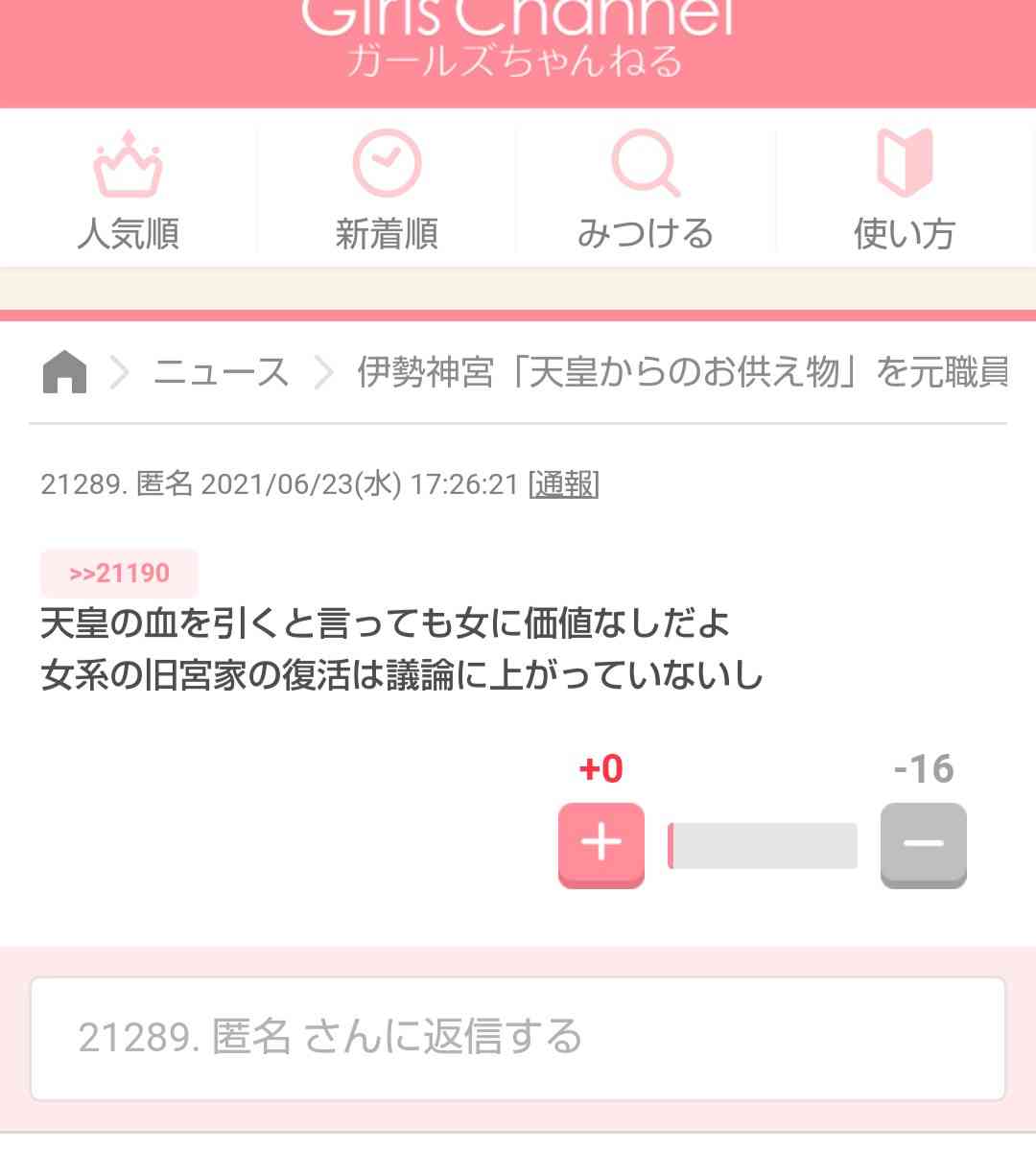Report this comment via 通報
This screenshot has height=1152, width=1036.
point(564,484)
